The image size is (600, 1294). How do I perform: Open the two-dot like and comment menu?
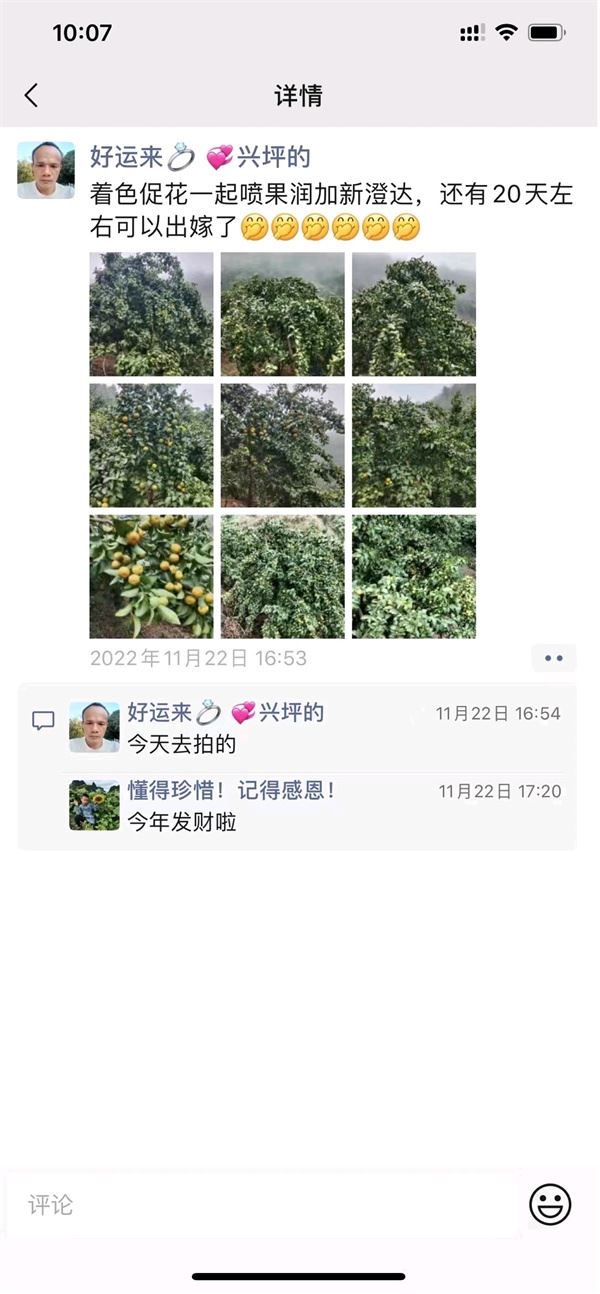coord(554,658)
